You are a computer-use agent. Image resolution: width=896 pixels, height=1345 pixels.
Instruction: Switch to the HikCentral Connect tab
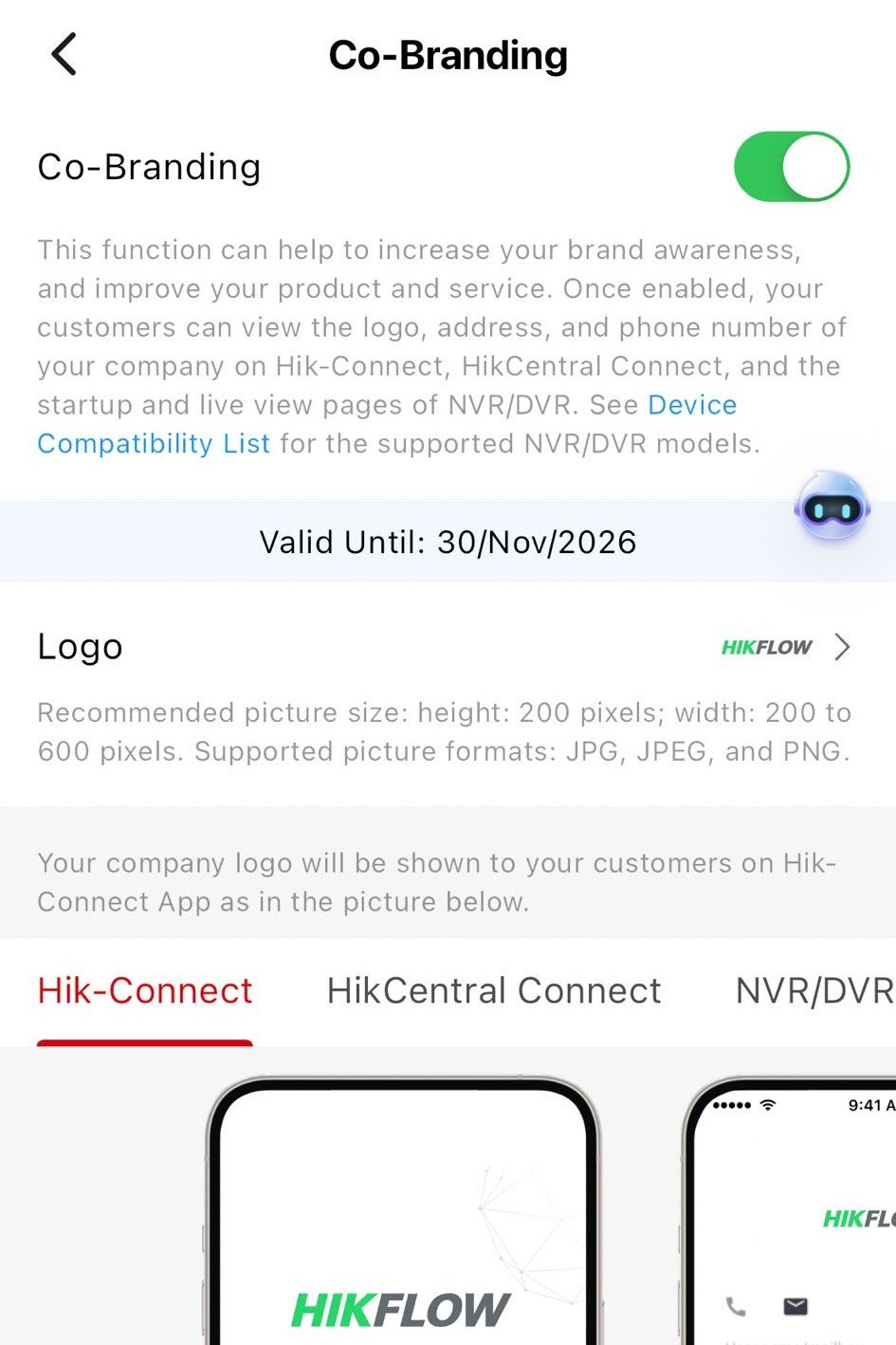coord(493,989)
